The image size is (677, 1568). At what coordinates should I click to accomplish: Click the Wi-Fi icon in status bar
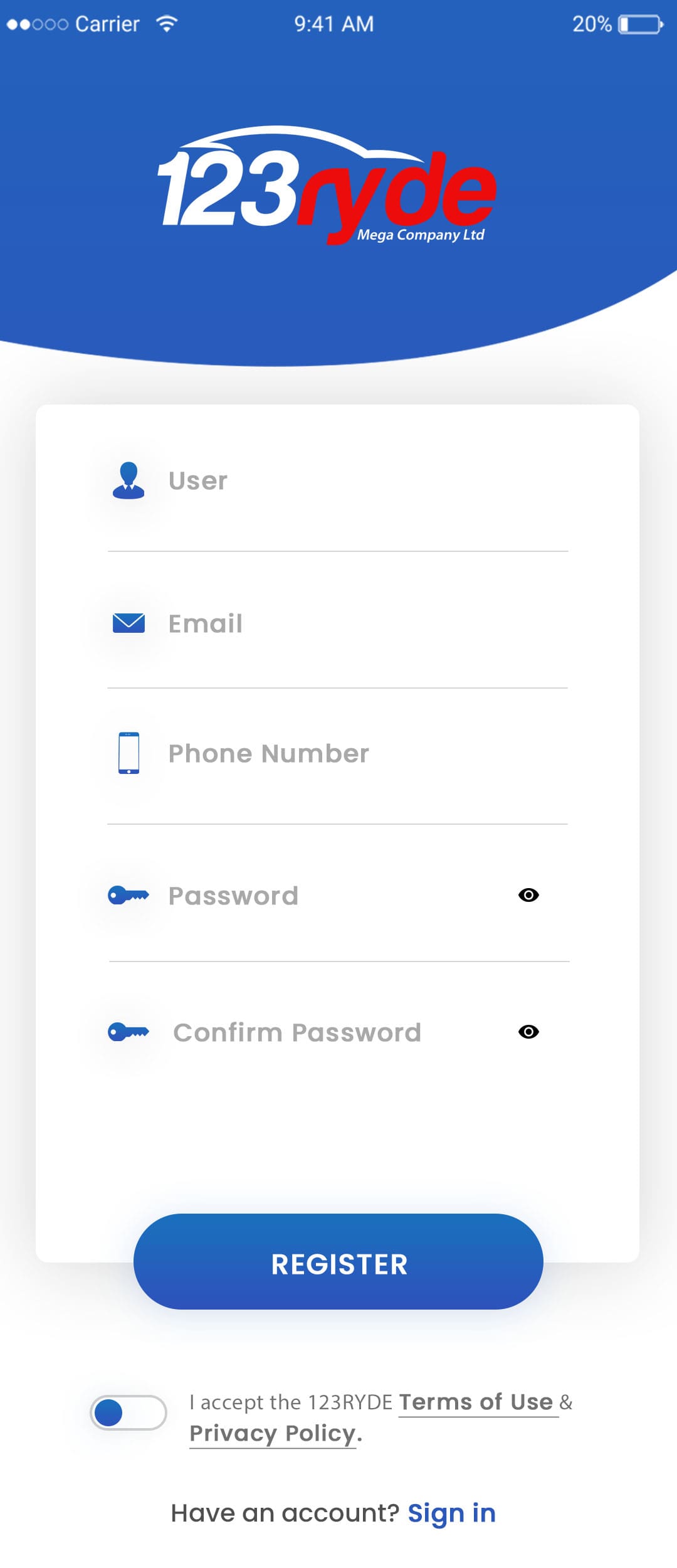165,23
